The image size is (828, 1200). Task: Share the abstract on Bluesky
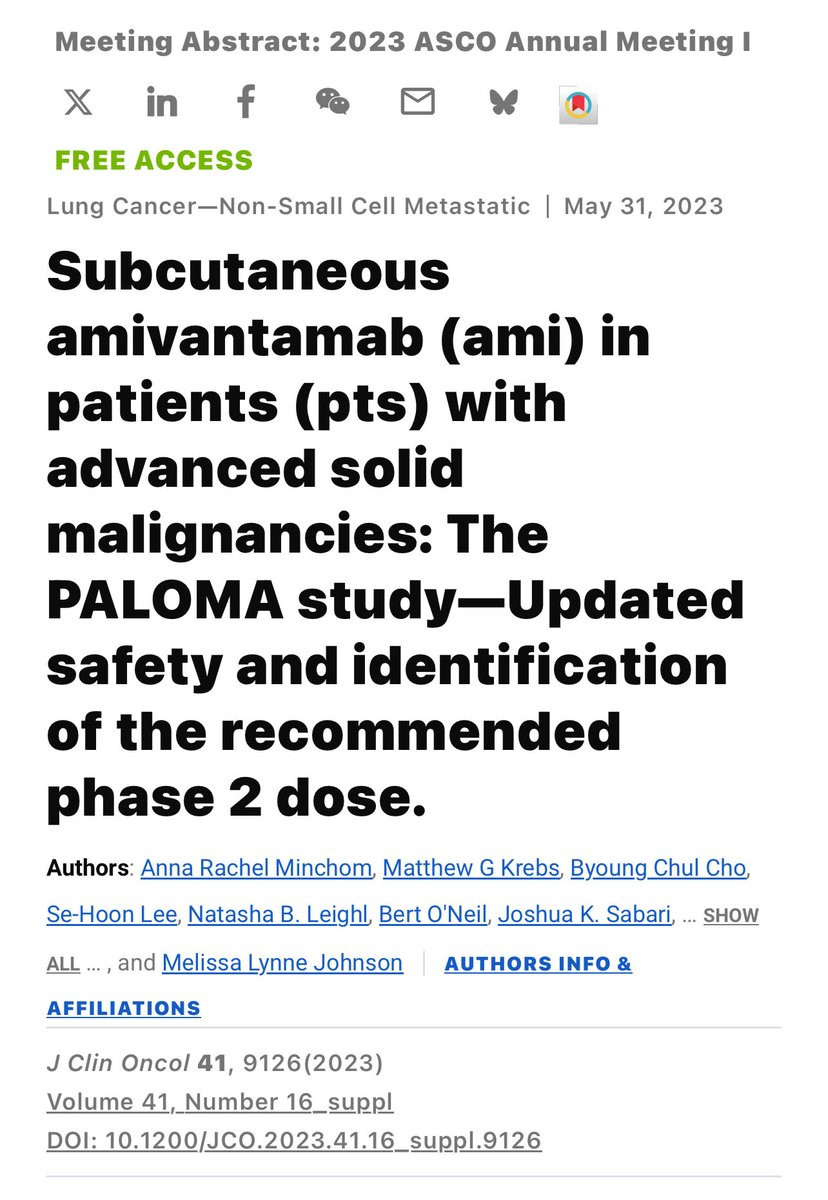click(x=503, y=102)
